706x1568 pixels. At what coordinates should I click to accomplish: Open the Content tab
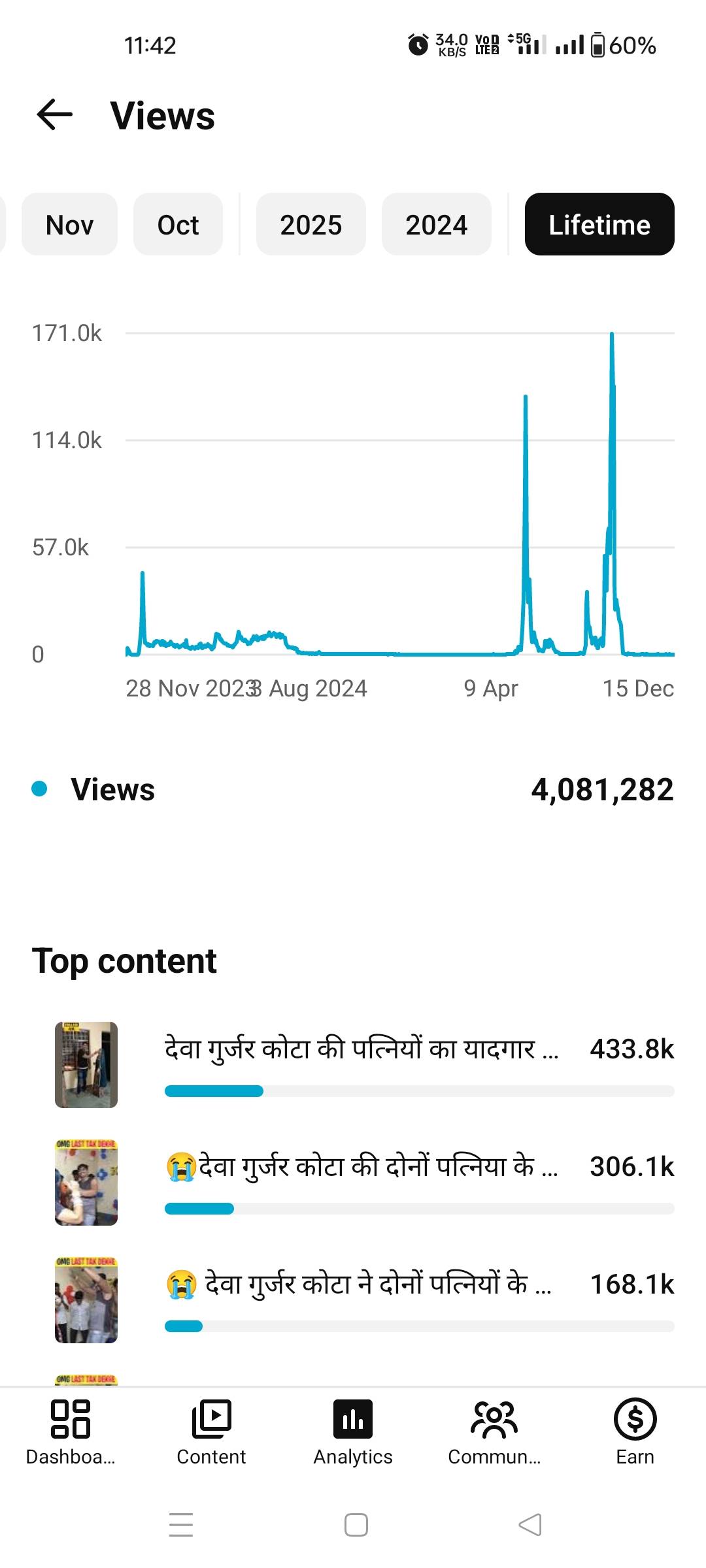[x=211, y=1432]
